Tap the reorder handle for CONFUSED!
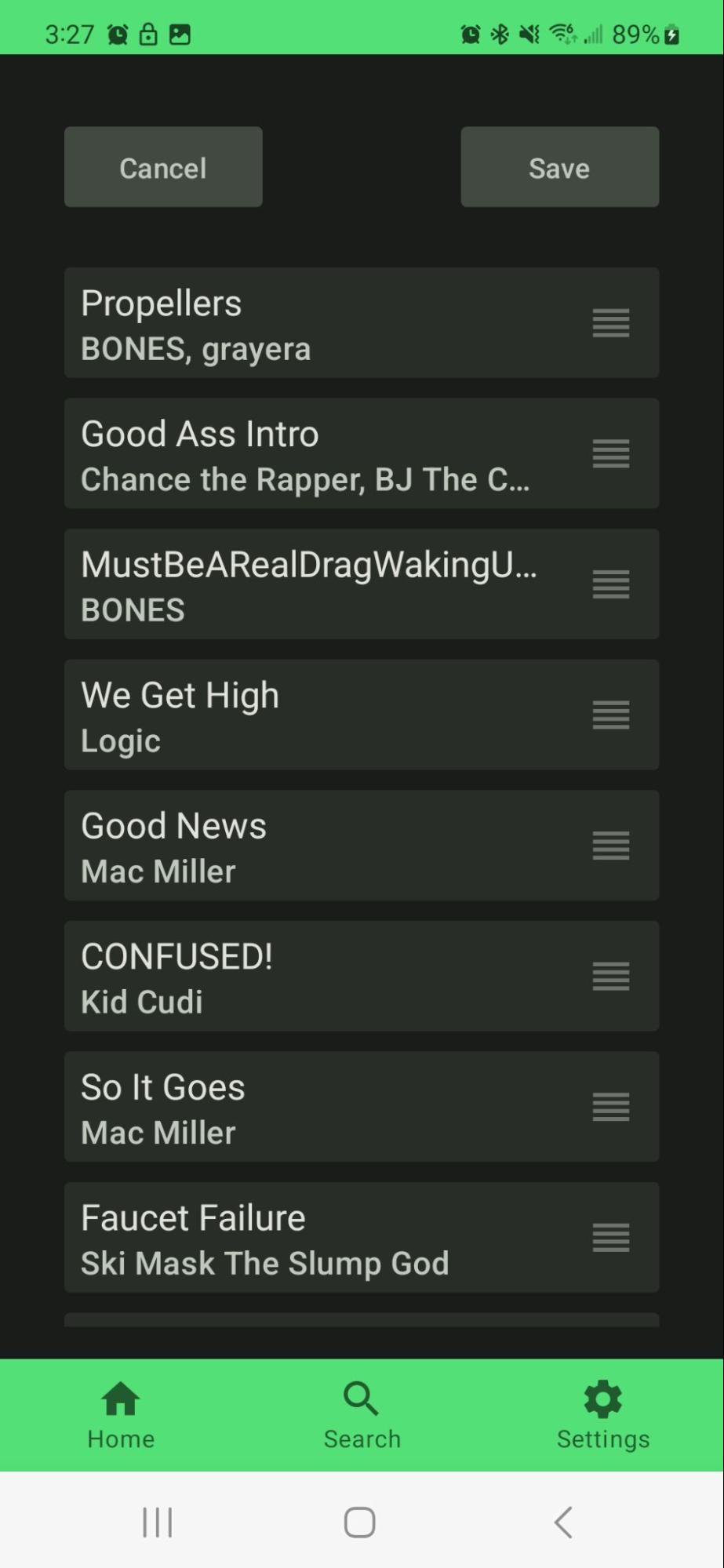Viewport: 724px width, 1568px height. click(x=611, y=976)
